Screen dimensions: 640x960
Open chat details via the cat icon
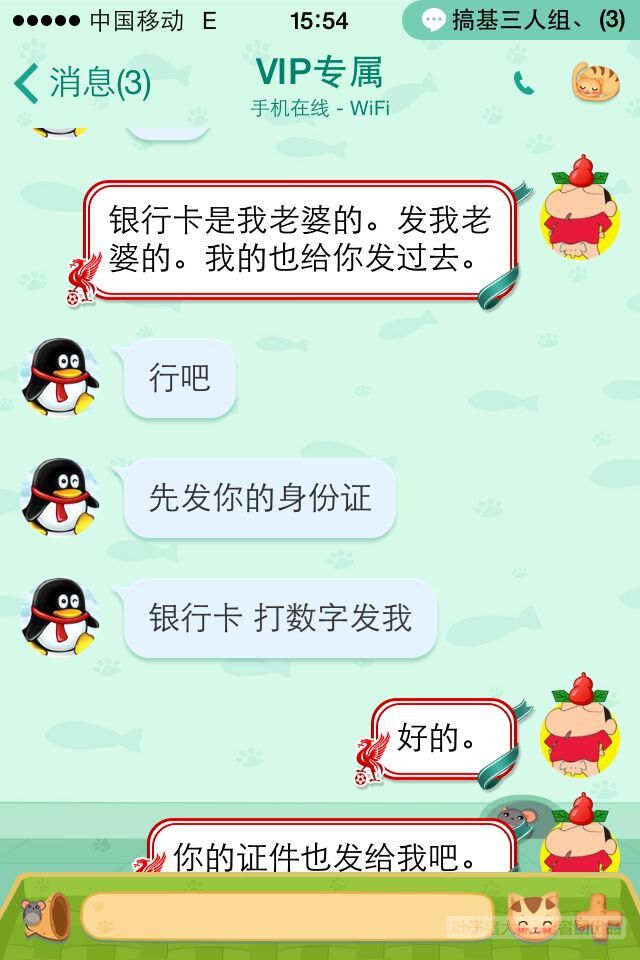[595, 82]
